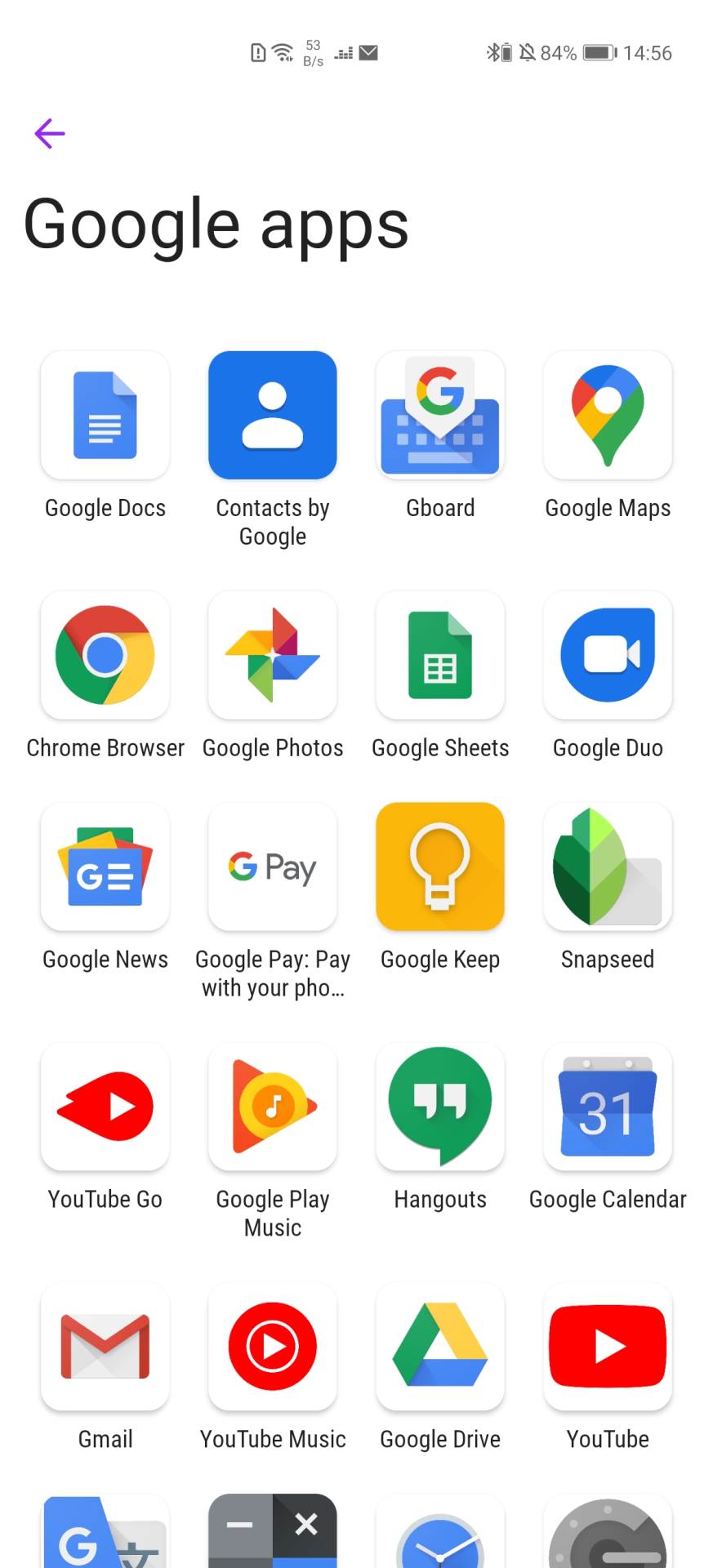Open YouTube Go
The height and width of the screenshot is (1568, 713).
[x=105, y=1107]
